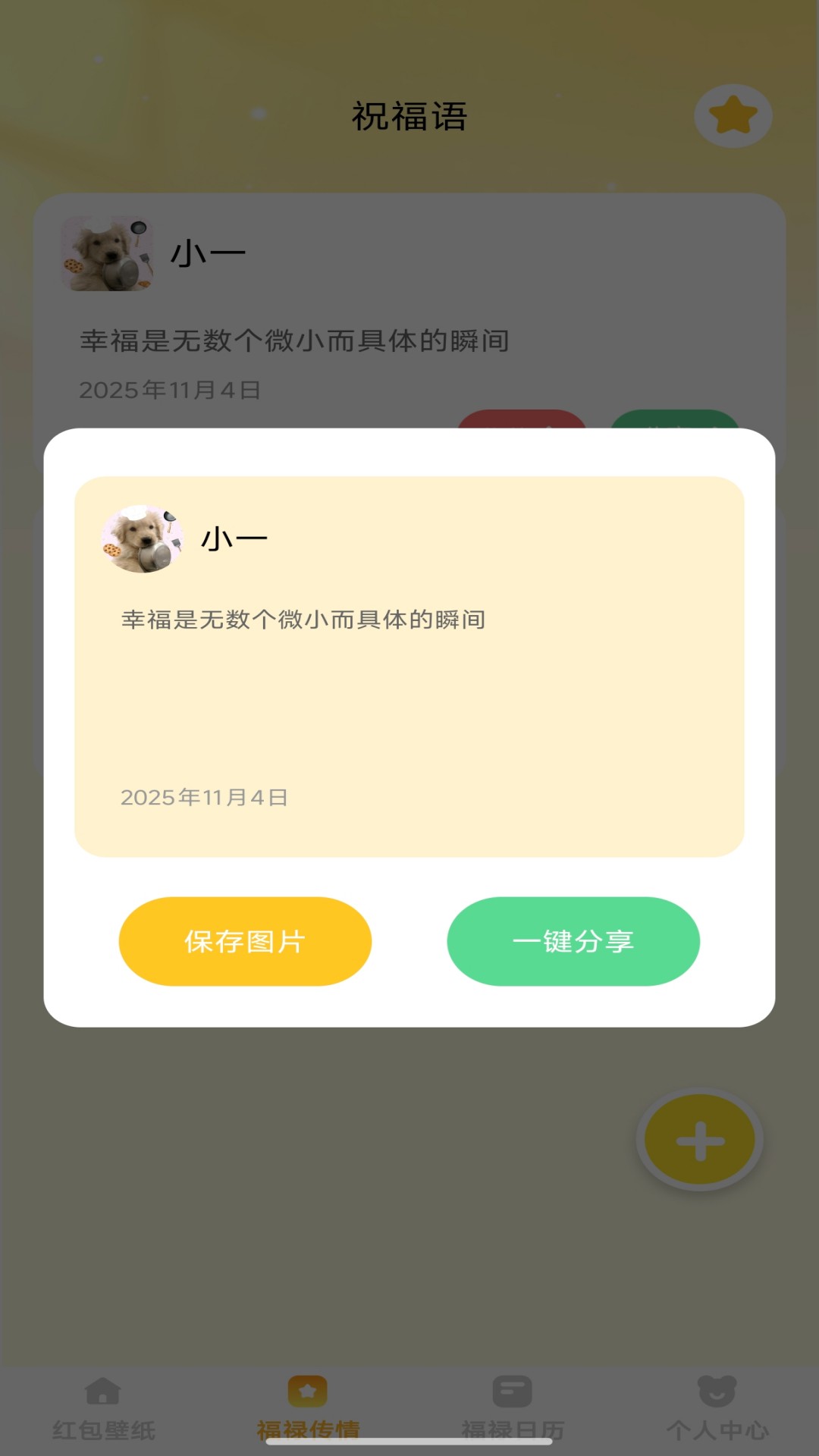Share the blessing with 一键分享
Image resolution: width=819 pixels, height=1456 pixels.
(x=573, y=941)
